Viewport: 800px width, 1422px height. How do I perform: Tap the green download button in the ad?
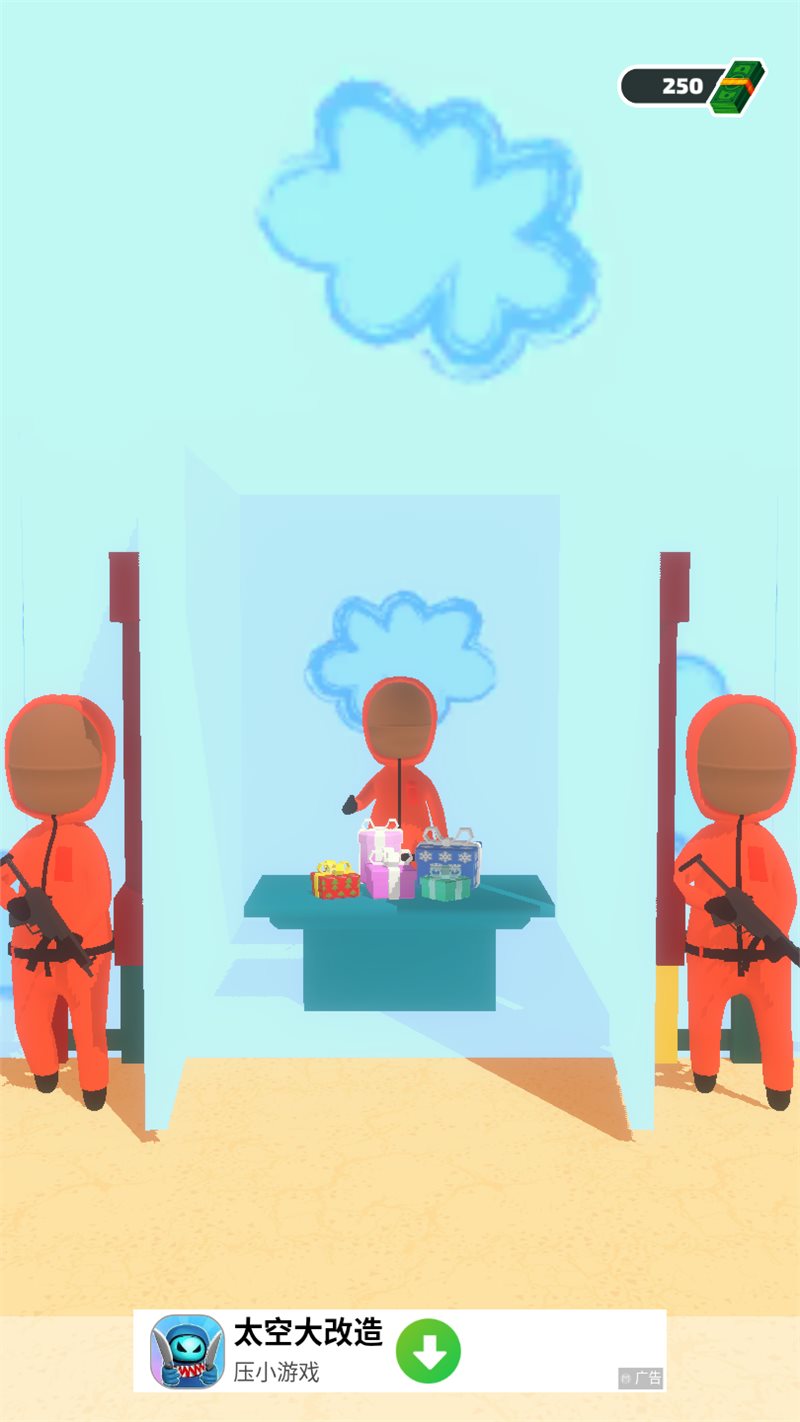pos(428,1351)
